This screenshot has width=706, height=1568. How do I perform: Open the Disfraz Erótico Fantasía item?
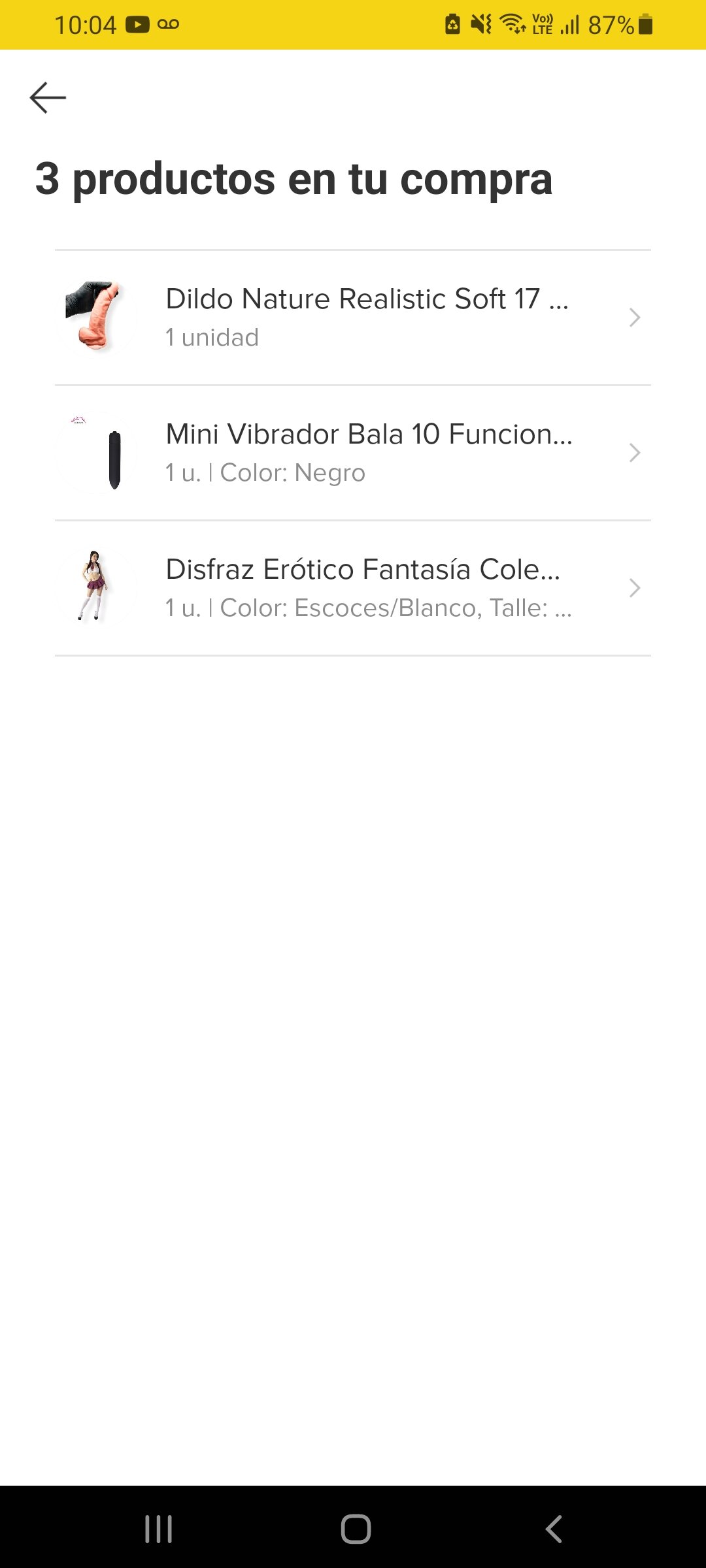point(353,588)
